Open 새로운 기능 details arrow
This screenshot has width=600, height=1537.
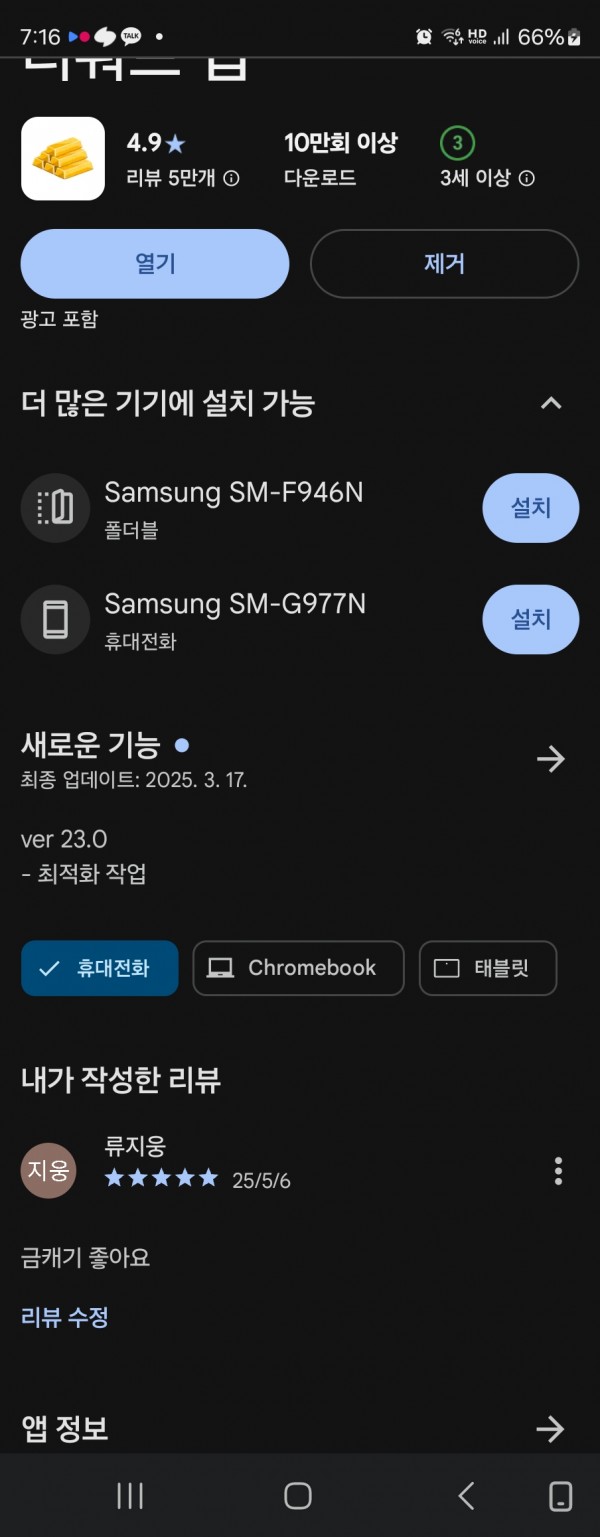(550, 759)
